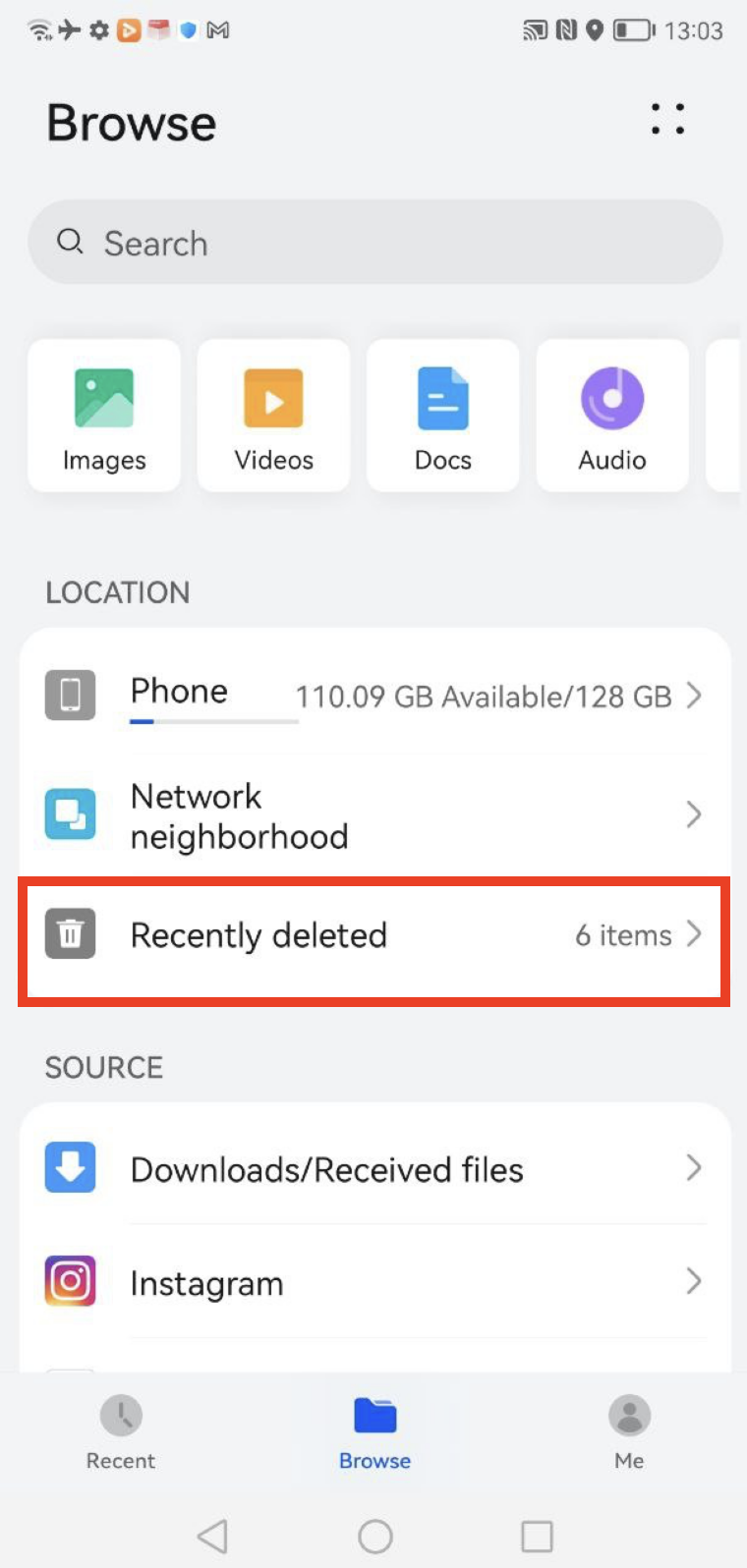Open Network neighborhood
Image resolution: width=747 pixels, height=1568 pixels.
[x=374, y=815]
